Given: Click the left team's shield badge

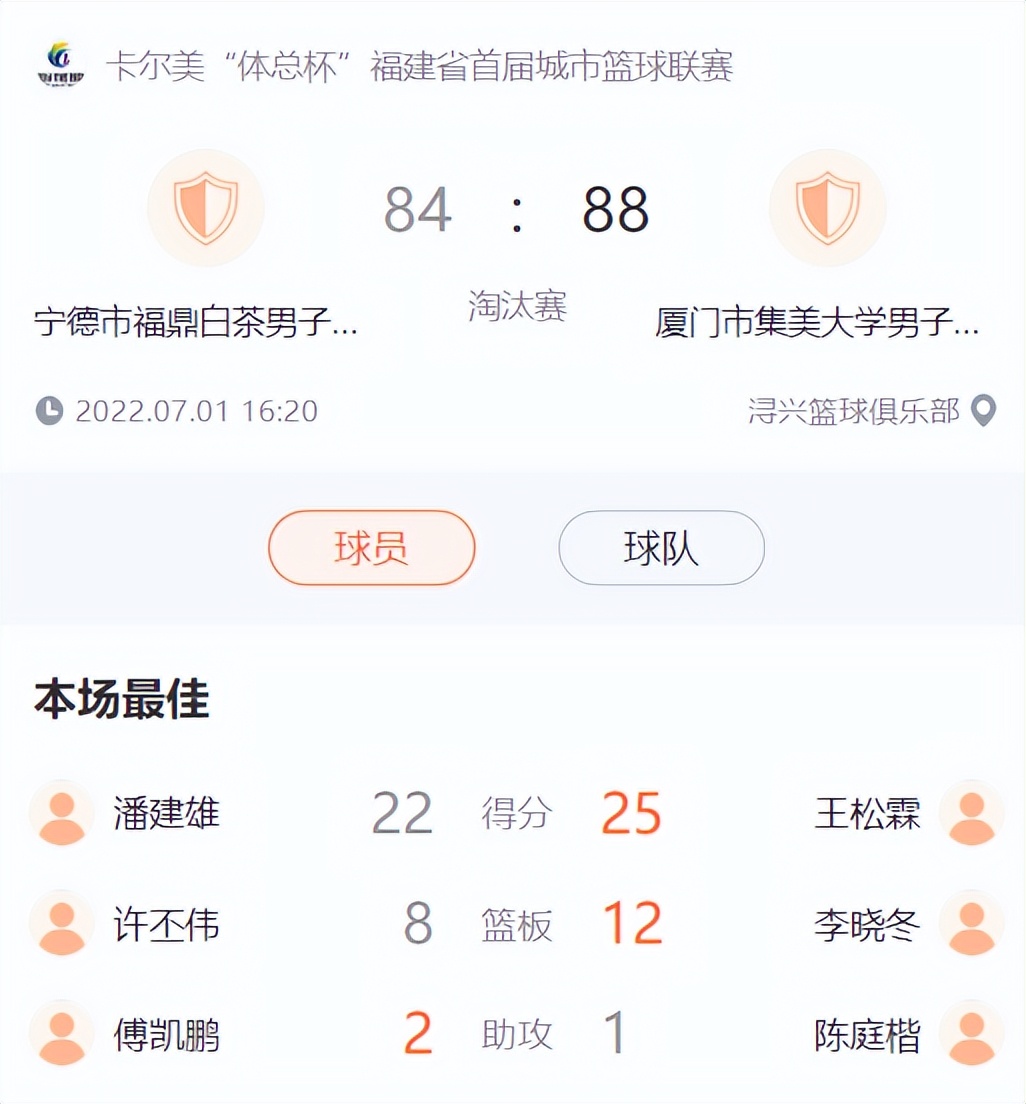Looking at the screenshot, I should (x=205, y=208).
